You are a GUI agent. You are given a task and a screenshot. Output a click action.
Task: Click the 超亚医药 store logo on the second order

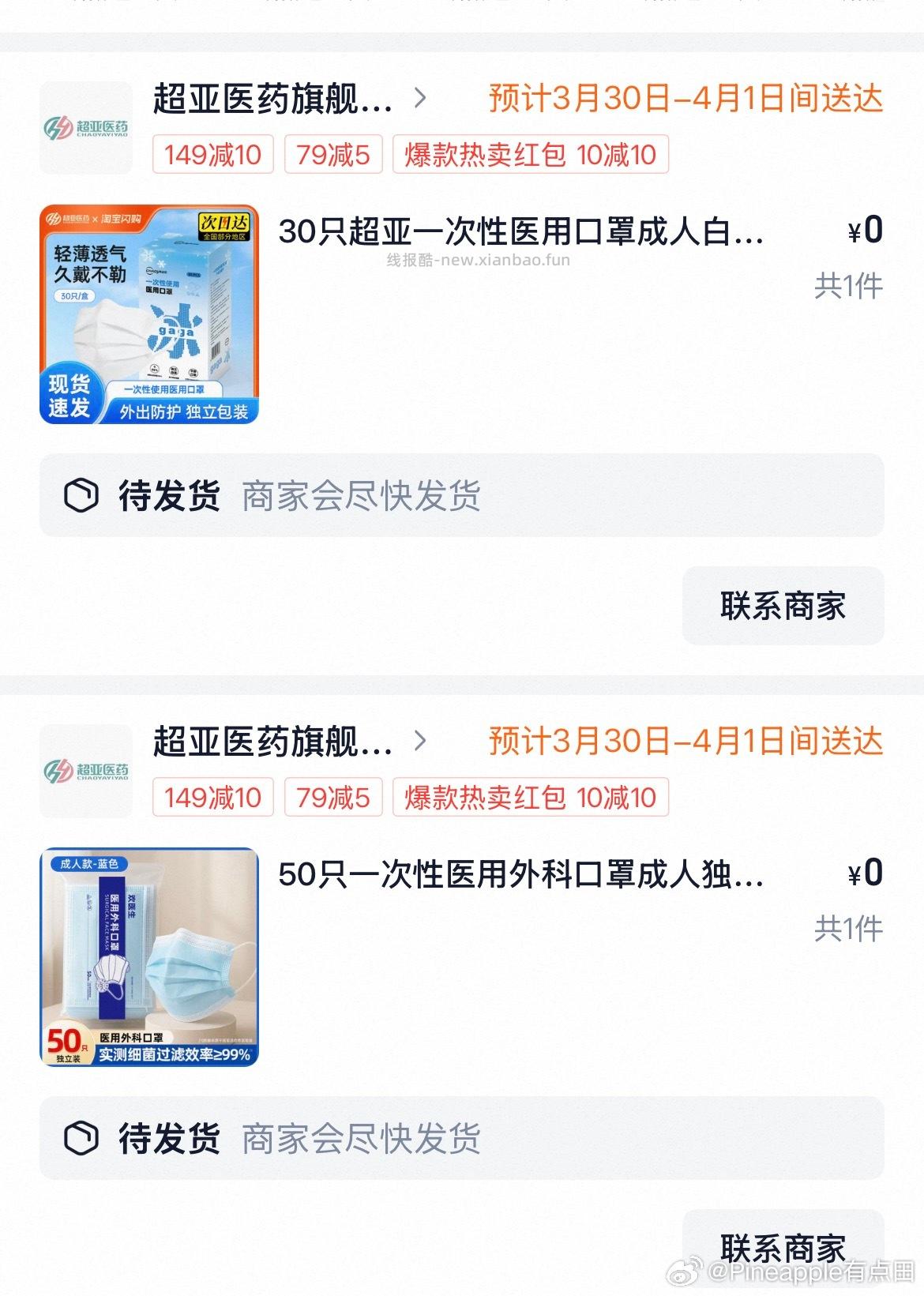pyautogui.click(x=87, y=770)
